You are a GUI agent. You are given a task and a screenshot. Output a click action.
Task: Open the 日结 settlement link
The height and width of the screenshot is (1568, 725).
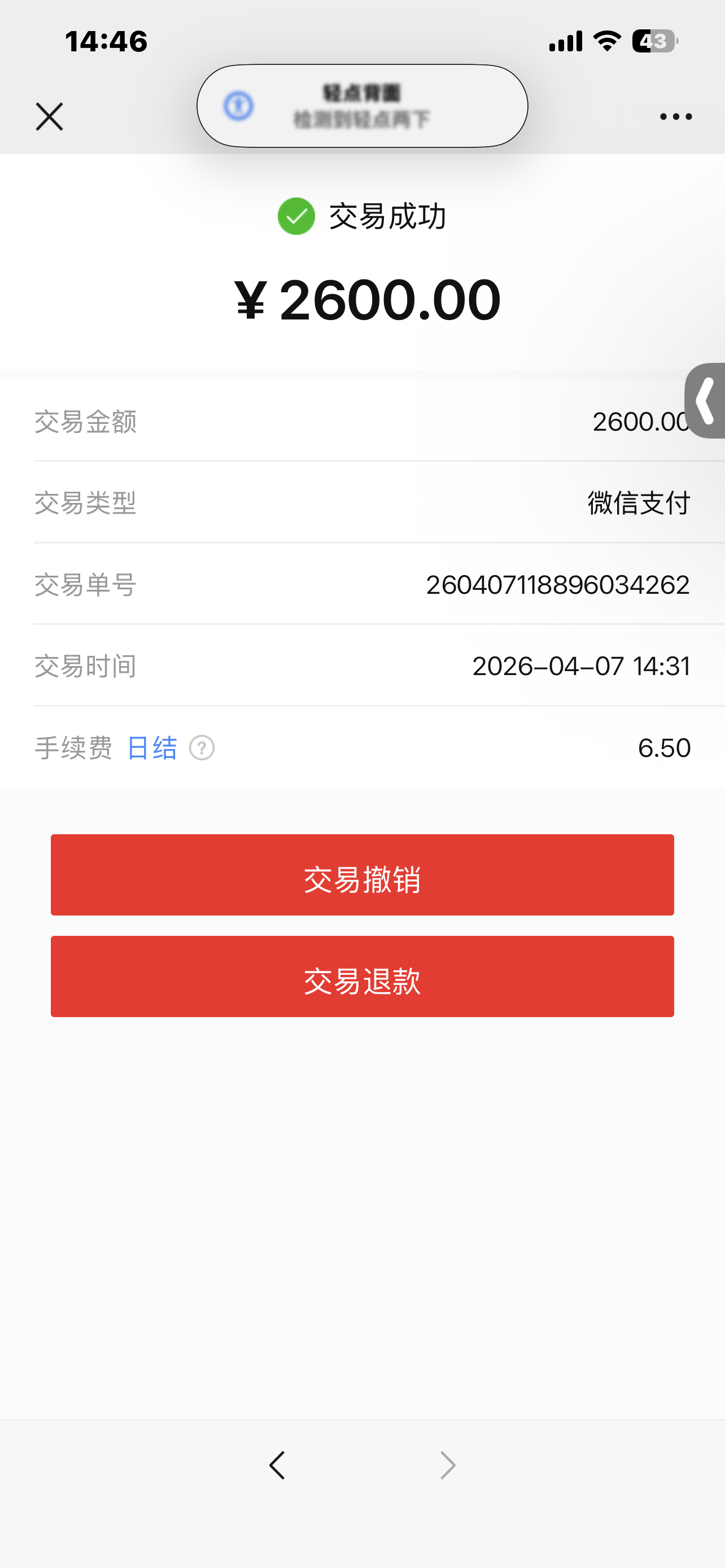click(x=151, y=747)
